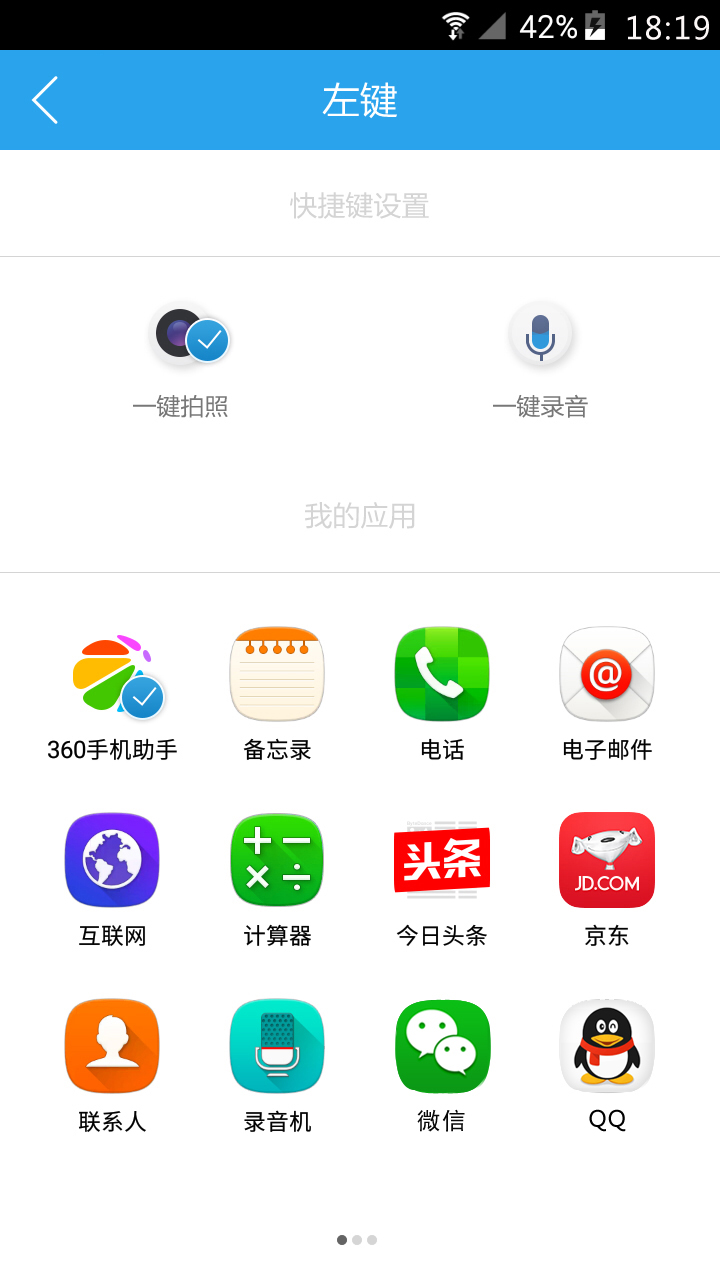Tap the back arrow in the title bar

click(45, 100)
